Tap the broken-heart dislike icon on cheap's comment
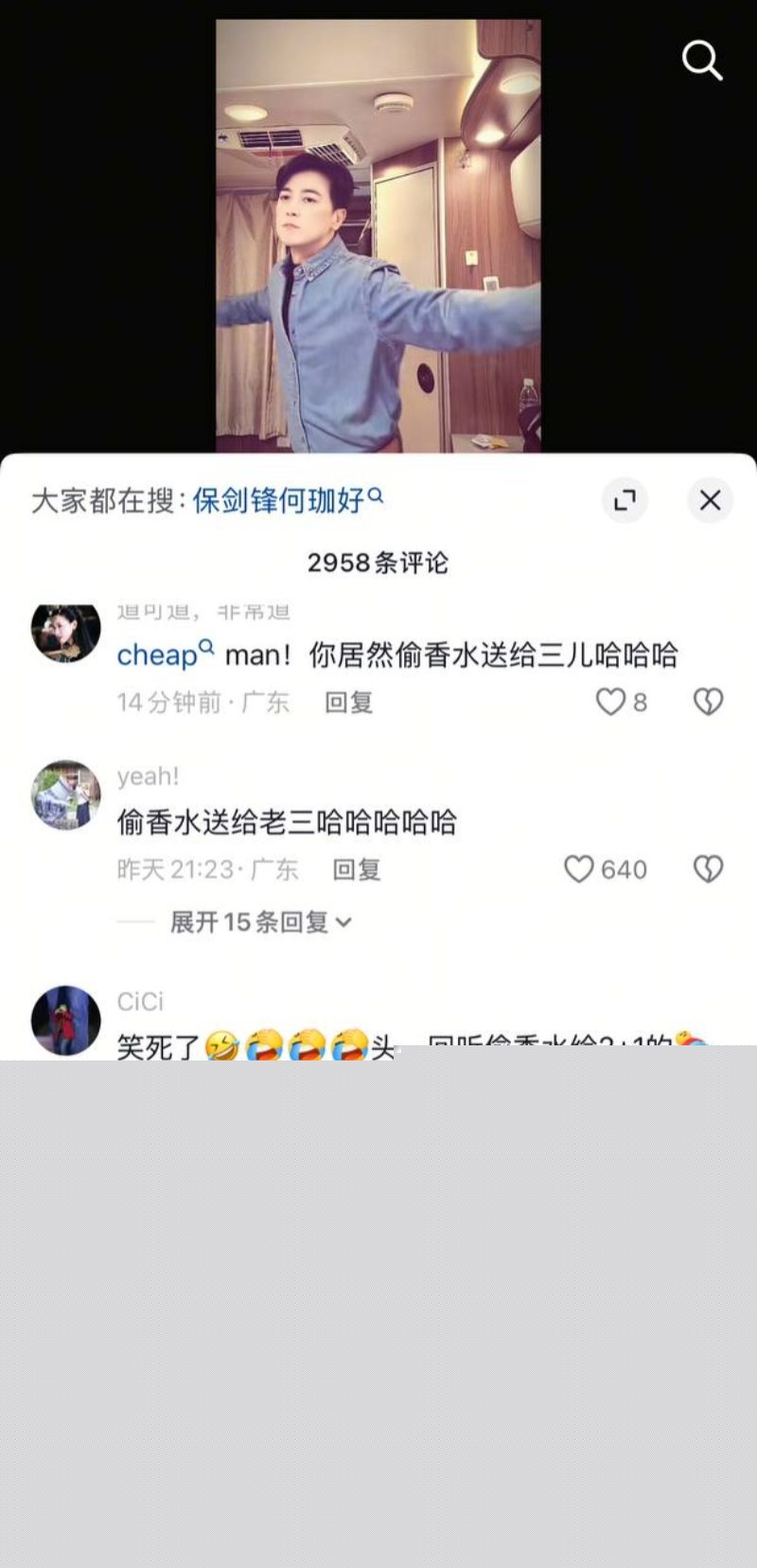This screenshot has width=757, height=1568. pyautogui.click(x=708, y=702)
